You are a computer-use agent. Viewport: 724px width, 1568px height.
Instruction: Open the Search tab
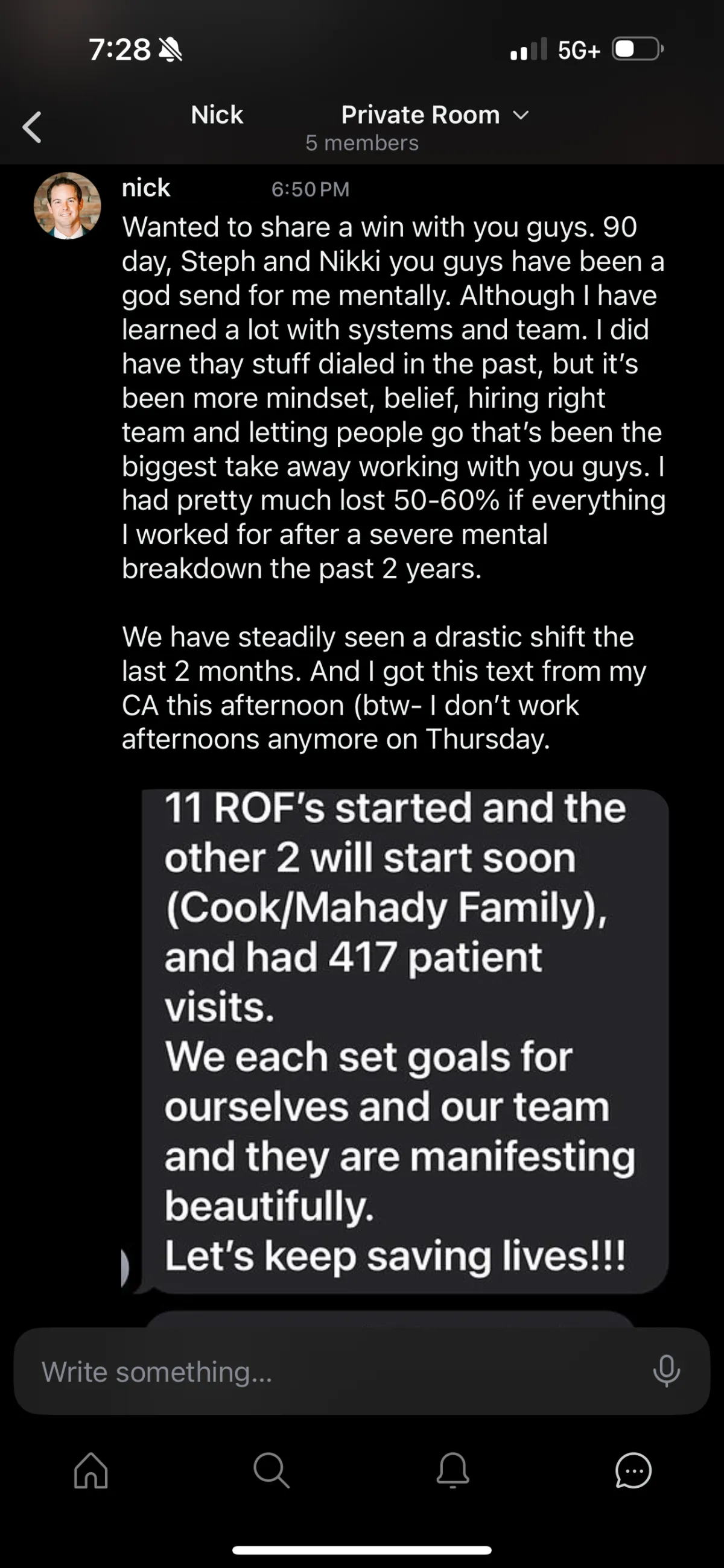(x=271, y=1471)
